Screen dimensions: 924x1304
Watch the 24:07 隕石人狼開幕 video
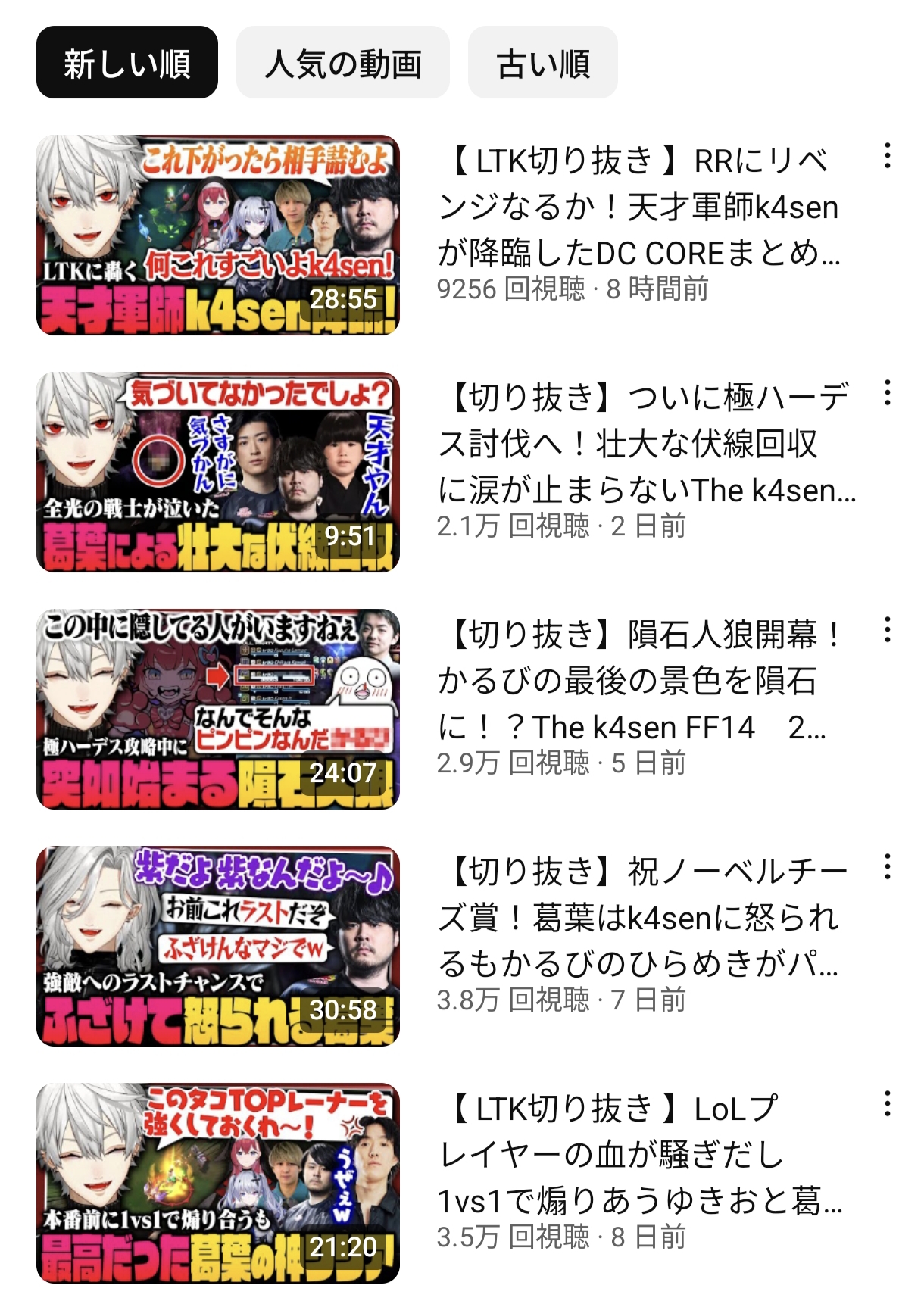[x=217, y=709]
